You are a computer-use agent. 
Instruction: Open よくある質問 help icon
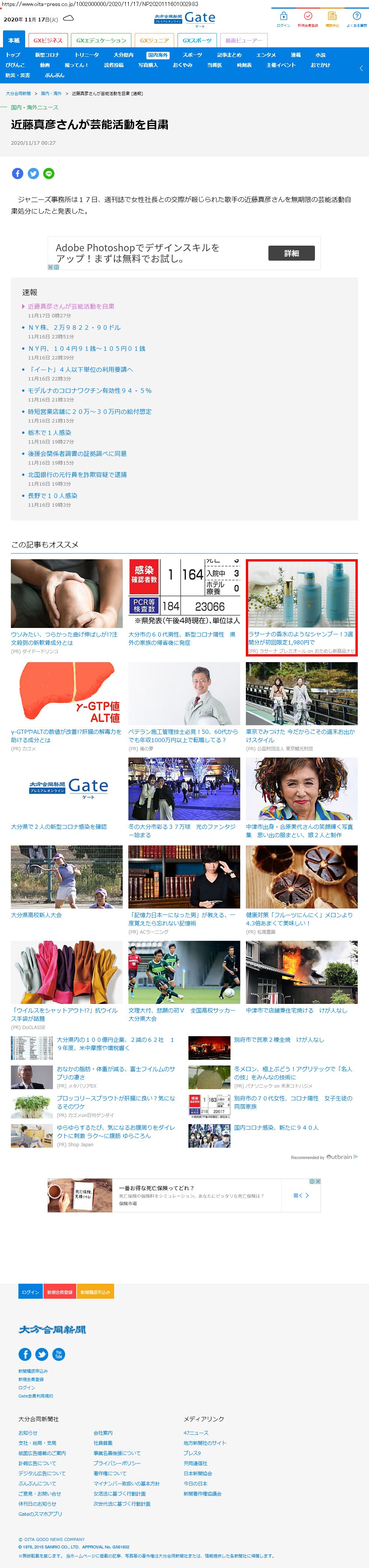(356, 18)
